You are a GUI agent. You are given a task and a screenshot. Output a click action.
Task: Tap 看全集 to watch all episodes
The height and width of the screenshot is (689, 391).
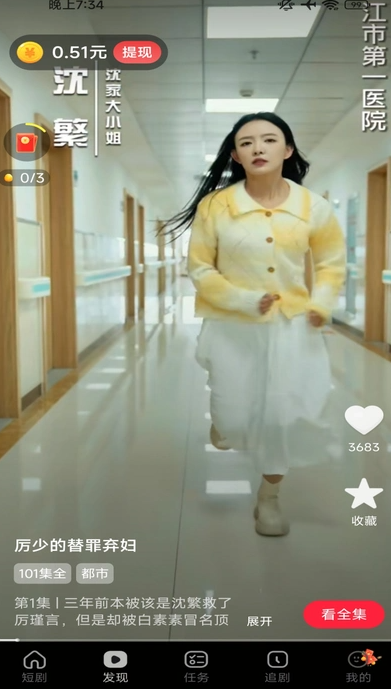click(x=344, y=614)
